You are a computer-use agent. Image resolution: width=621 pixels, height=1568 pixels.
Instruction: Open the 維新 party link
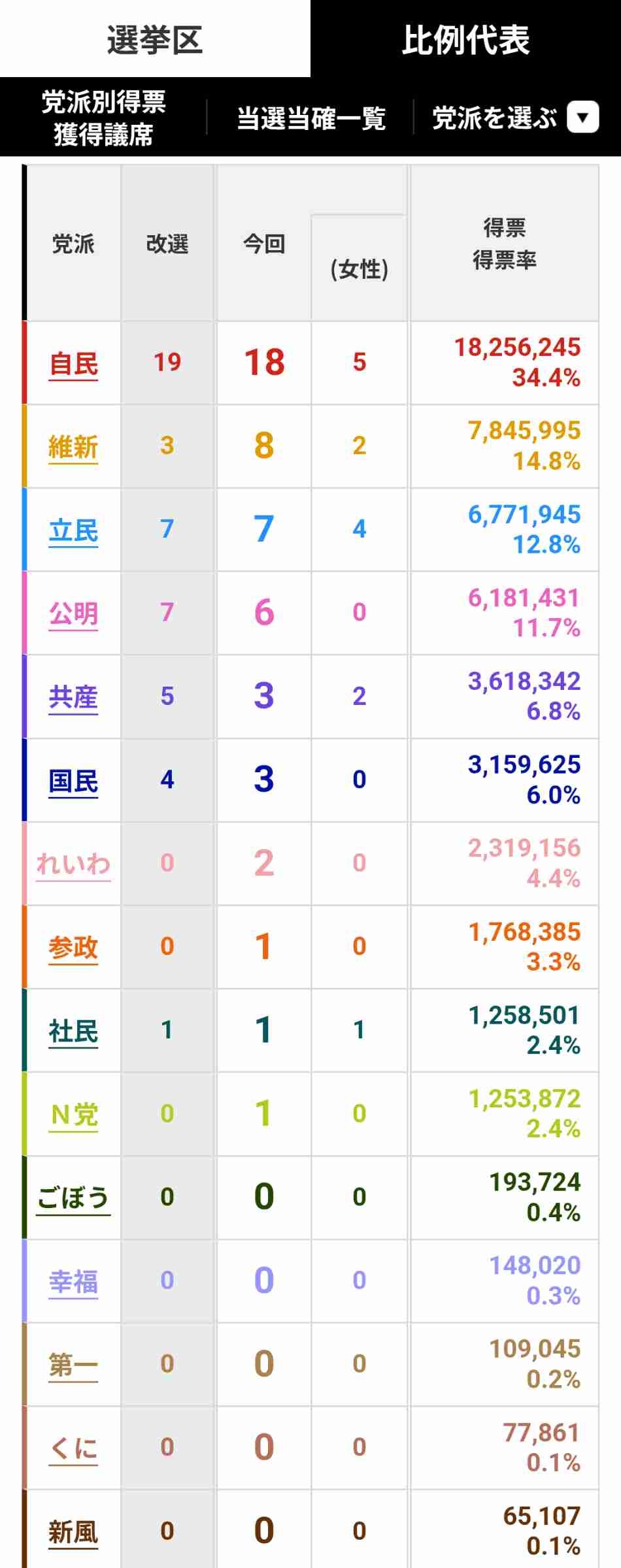[73, 448]
